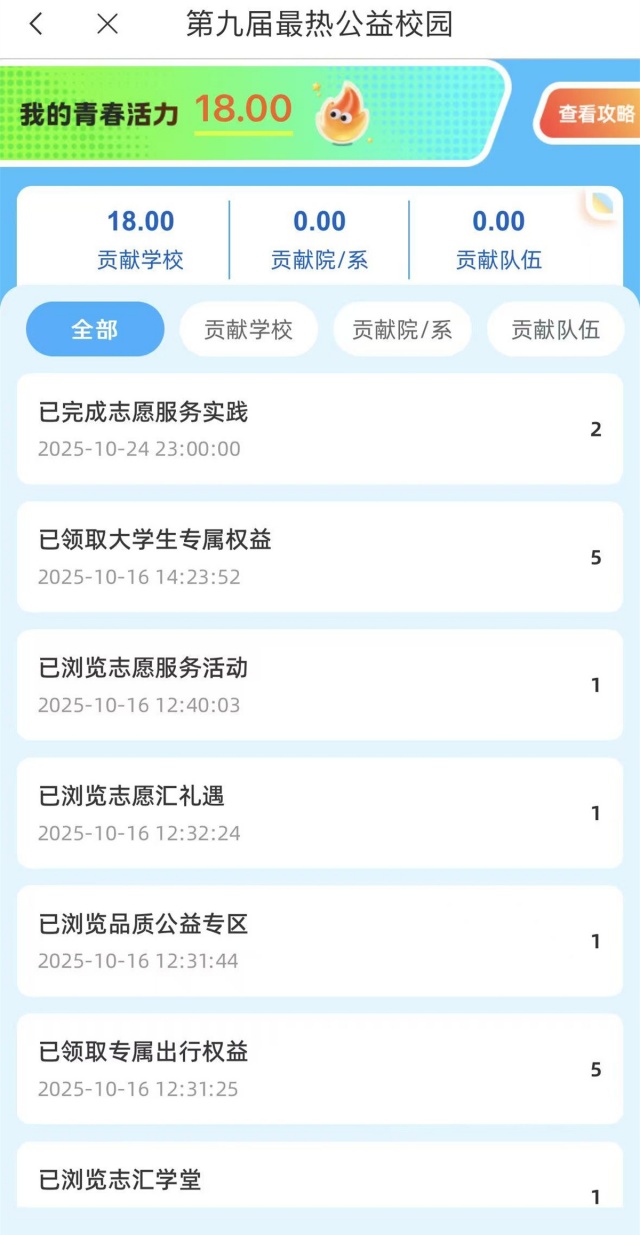Select the 全部 filter tab
Viewport: 640px width, 1235px height.
pos(95,329)
